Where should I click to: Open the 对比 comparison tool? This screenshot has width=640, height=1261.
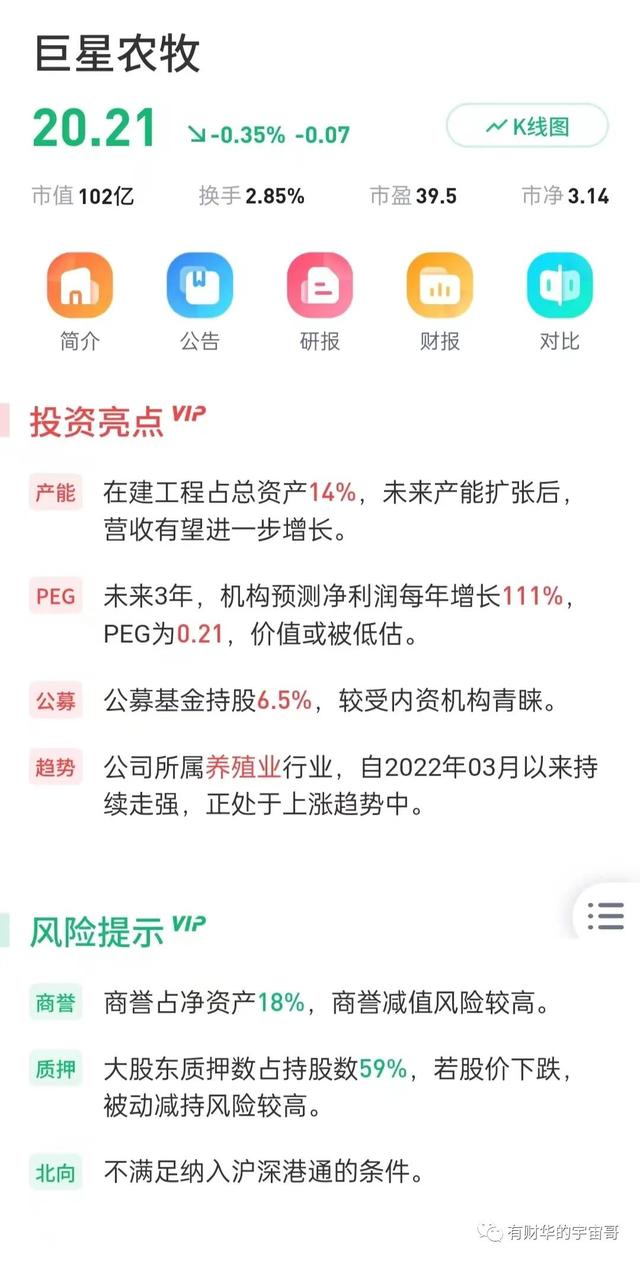tap(560, 302)
